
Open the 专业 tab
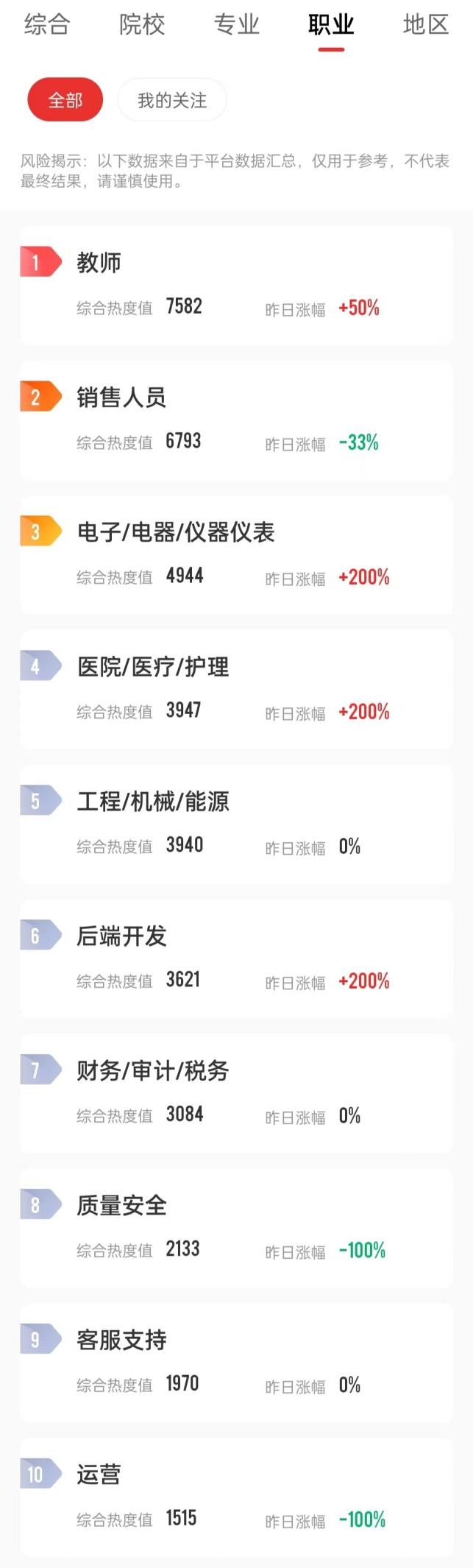(x=236, y=25)
